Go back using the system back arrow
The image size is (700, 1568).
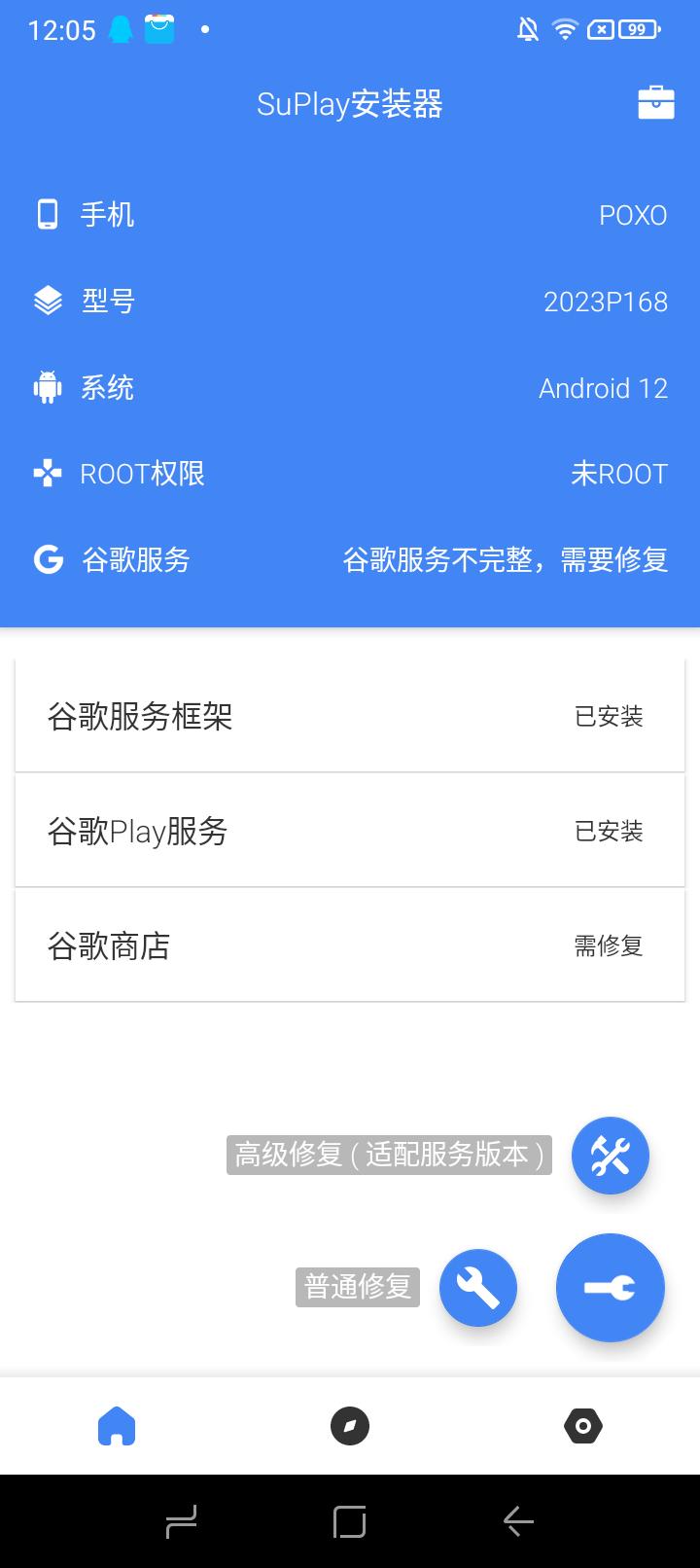coord(518,1521)
